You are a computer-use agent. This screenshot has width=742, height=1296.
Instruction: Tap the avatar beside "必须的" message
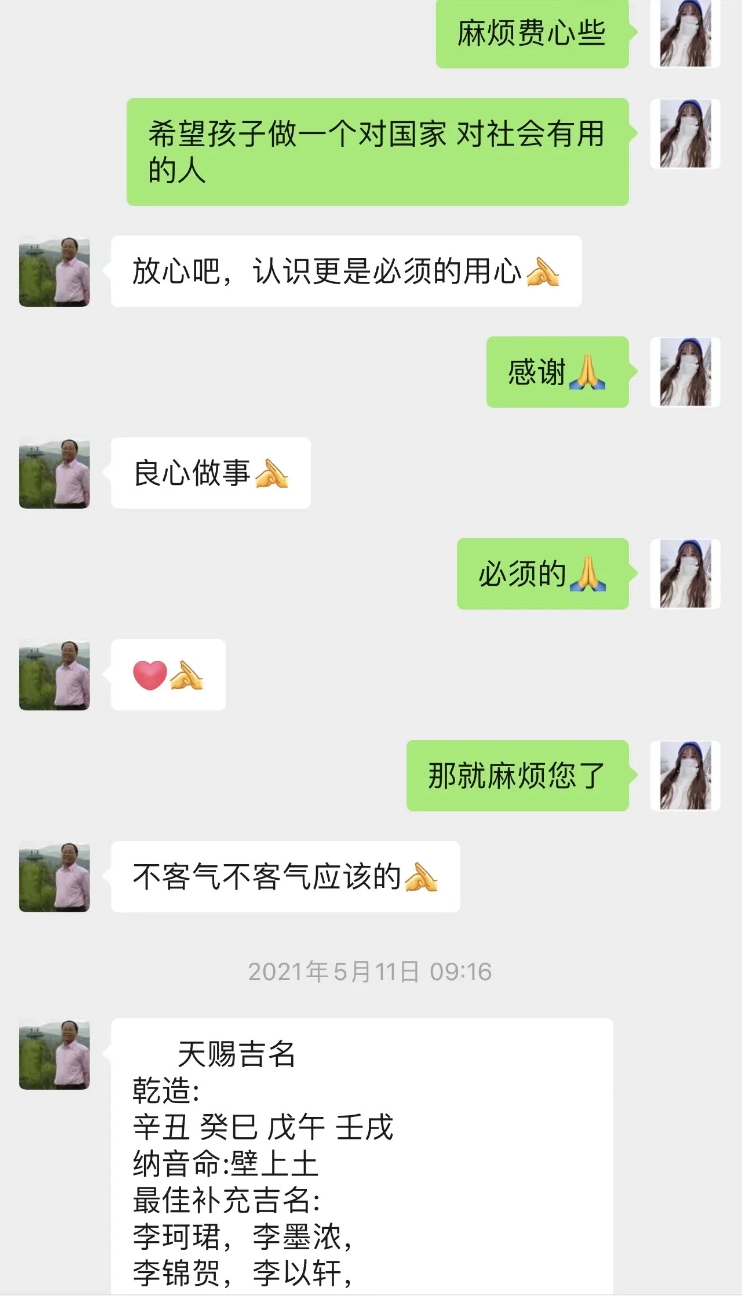[x=685, y=574]
